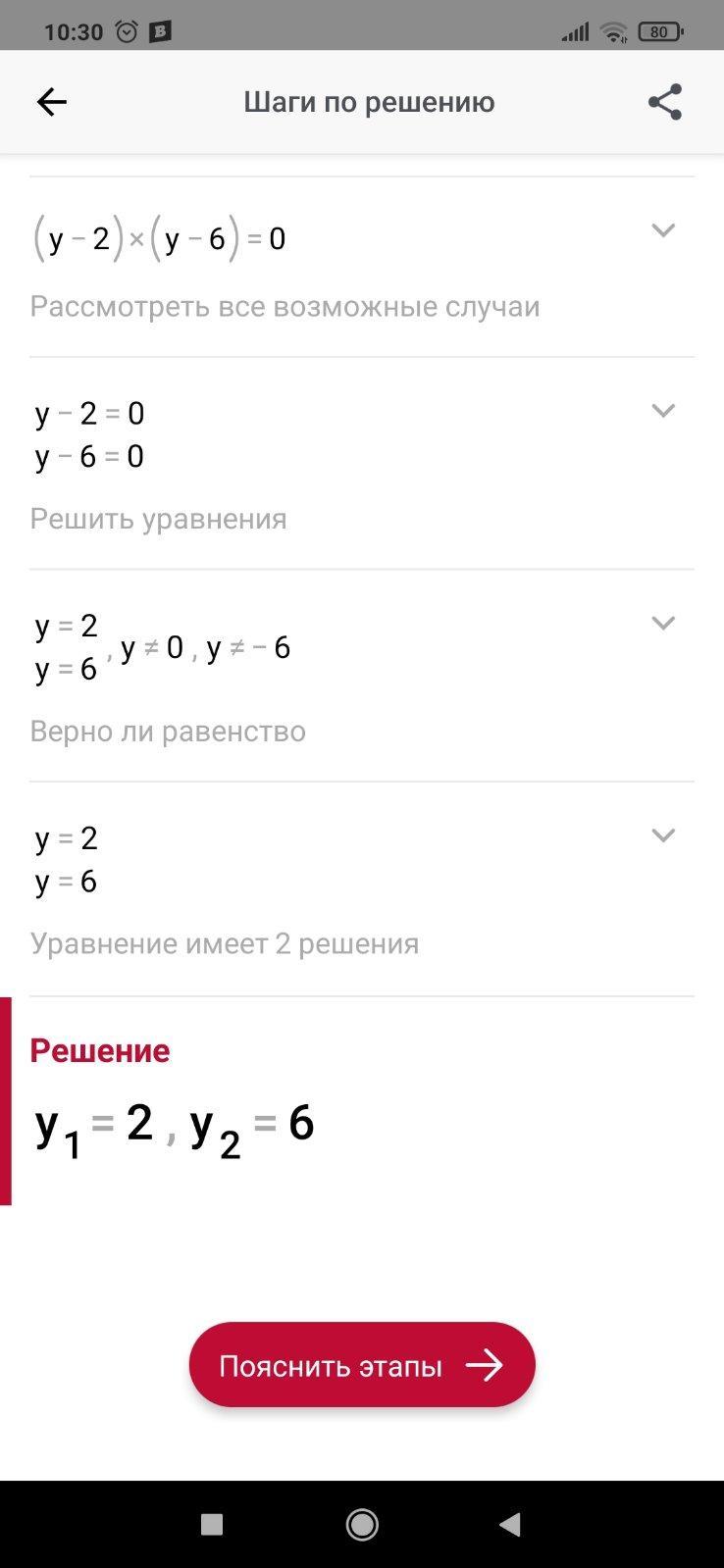Tap the 'Пояснить этапы' button
This screenshot has height=1568, width=724.
362,1365
